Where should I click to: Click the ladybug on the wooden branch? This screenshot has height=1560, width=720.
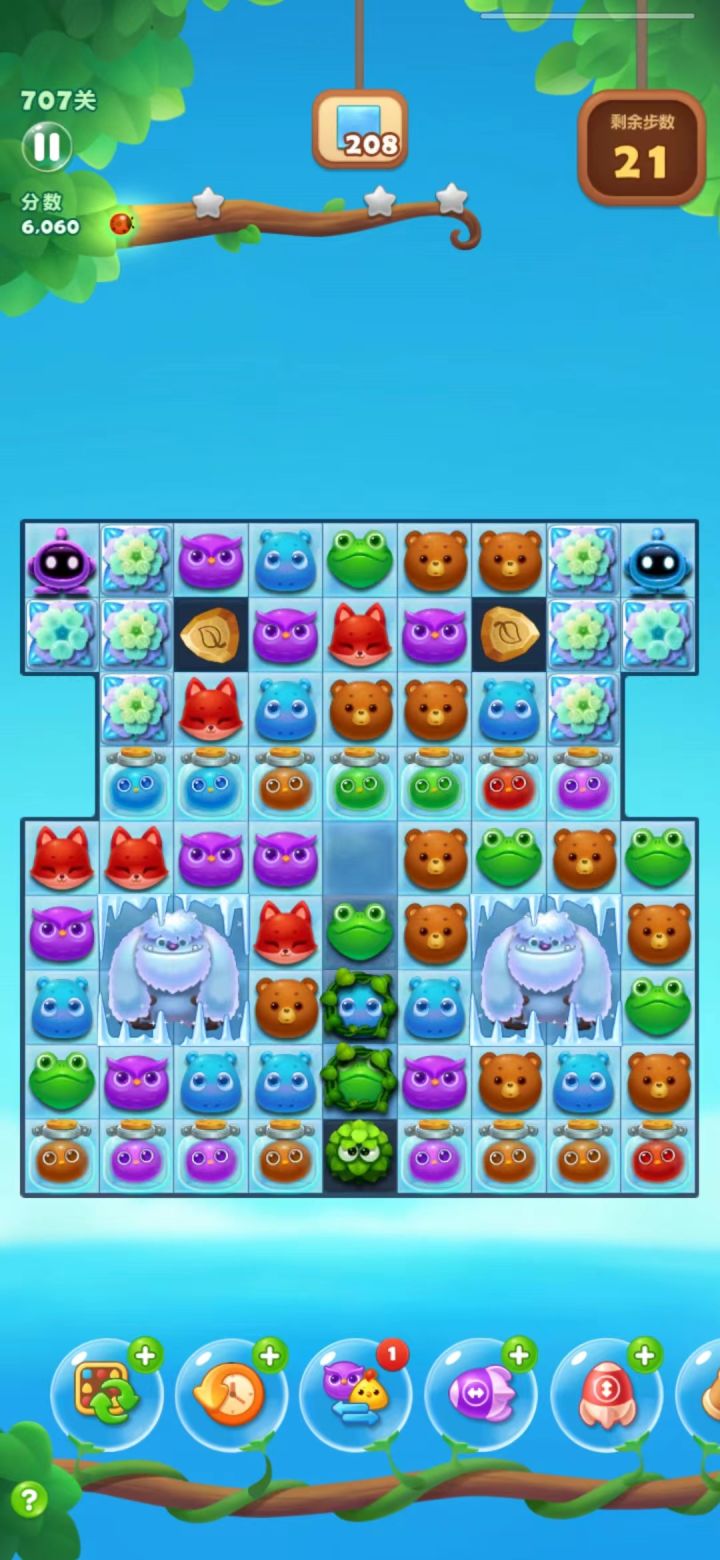pyautogui.click(x=119, y=225)
